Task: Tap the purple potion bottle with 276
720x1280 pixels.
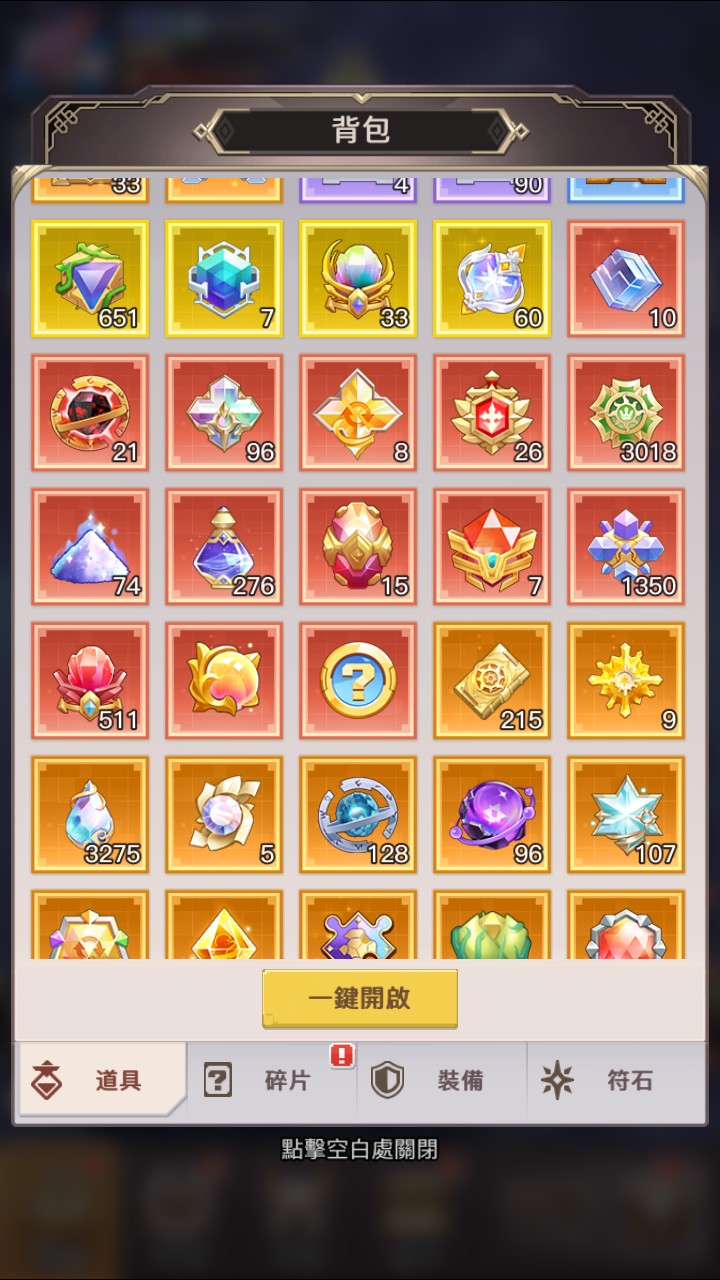Action: (224, 547)
